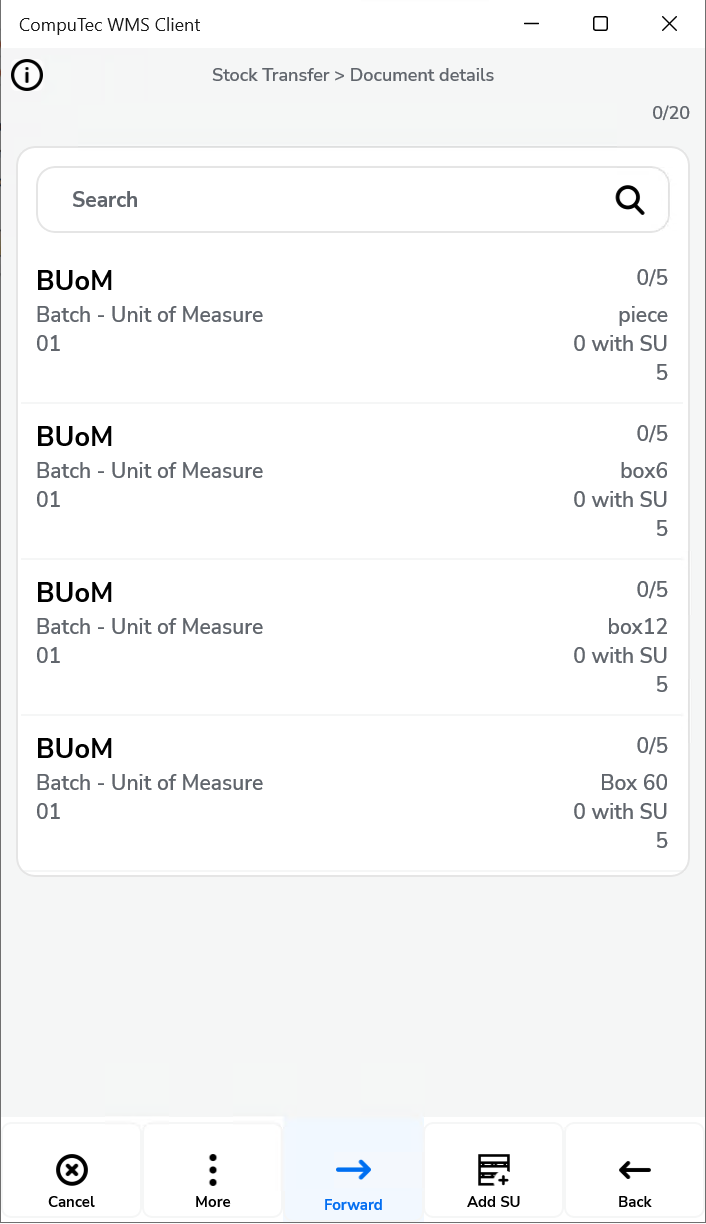
Task: Open the More options menu
Action: pos(212,1180)
